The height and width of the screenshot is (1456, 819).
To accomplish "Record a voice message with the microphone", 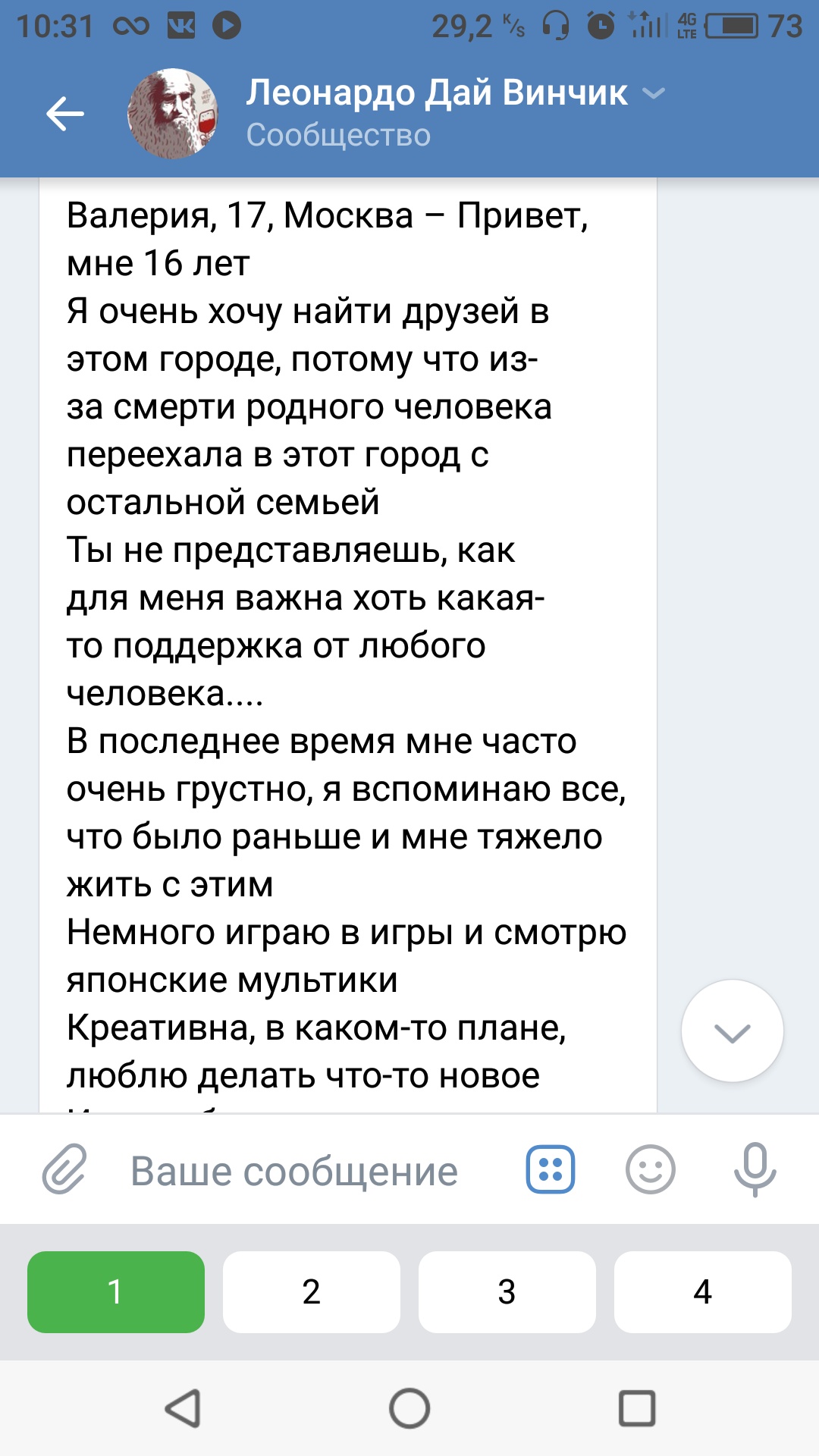I will point(755,1169).
